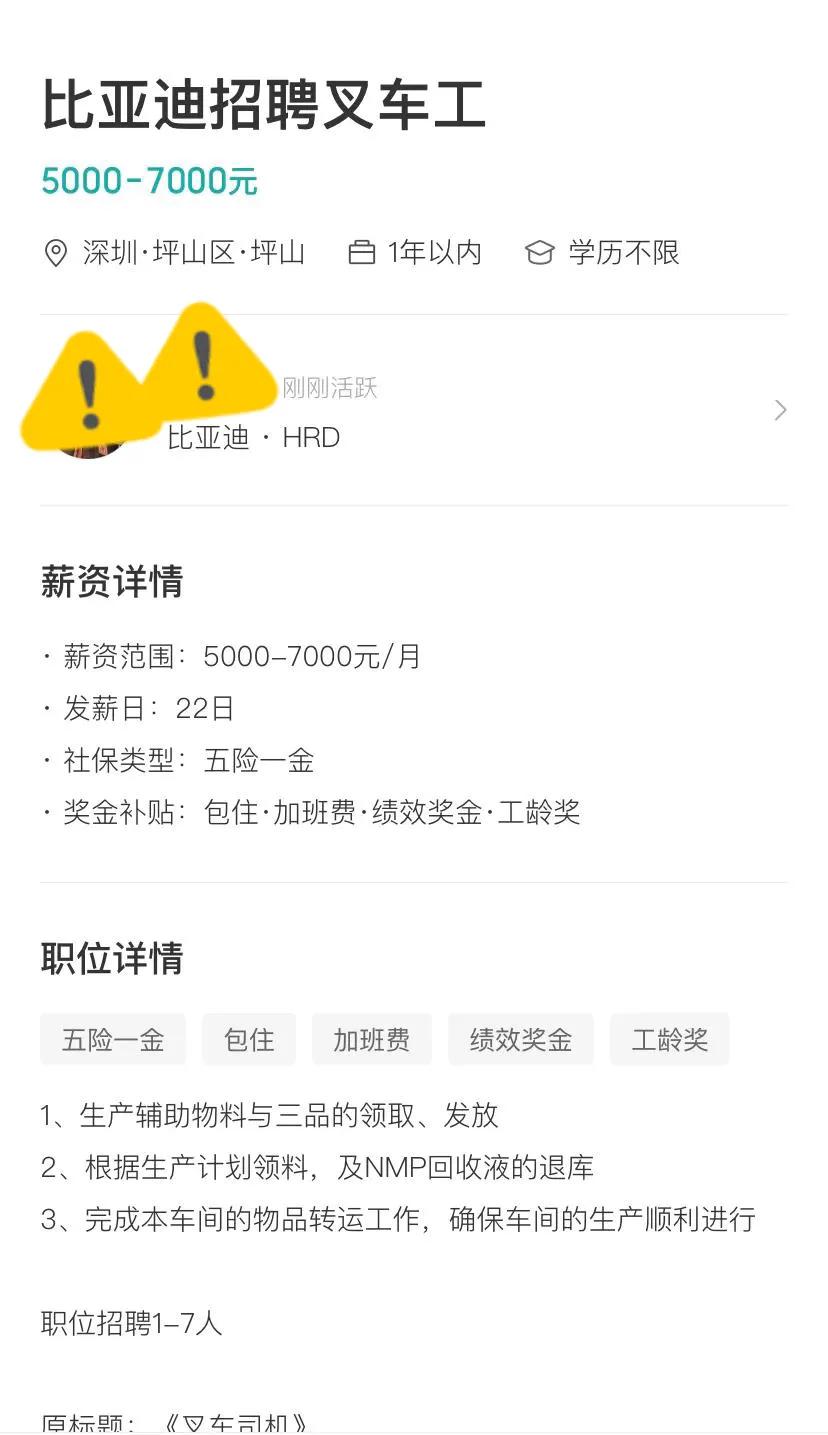Open the job title 比亚迪招聘叉车工
This screenshot has height=1435, width=828.
(264, 107)
